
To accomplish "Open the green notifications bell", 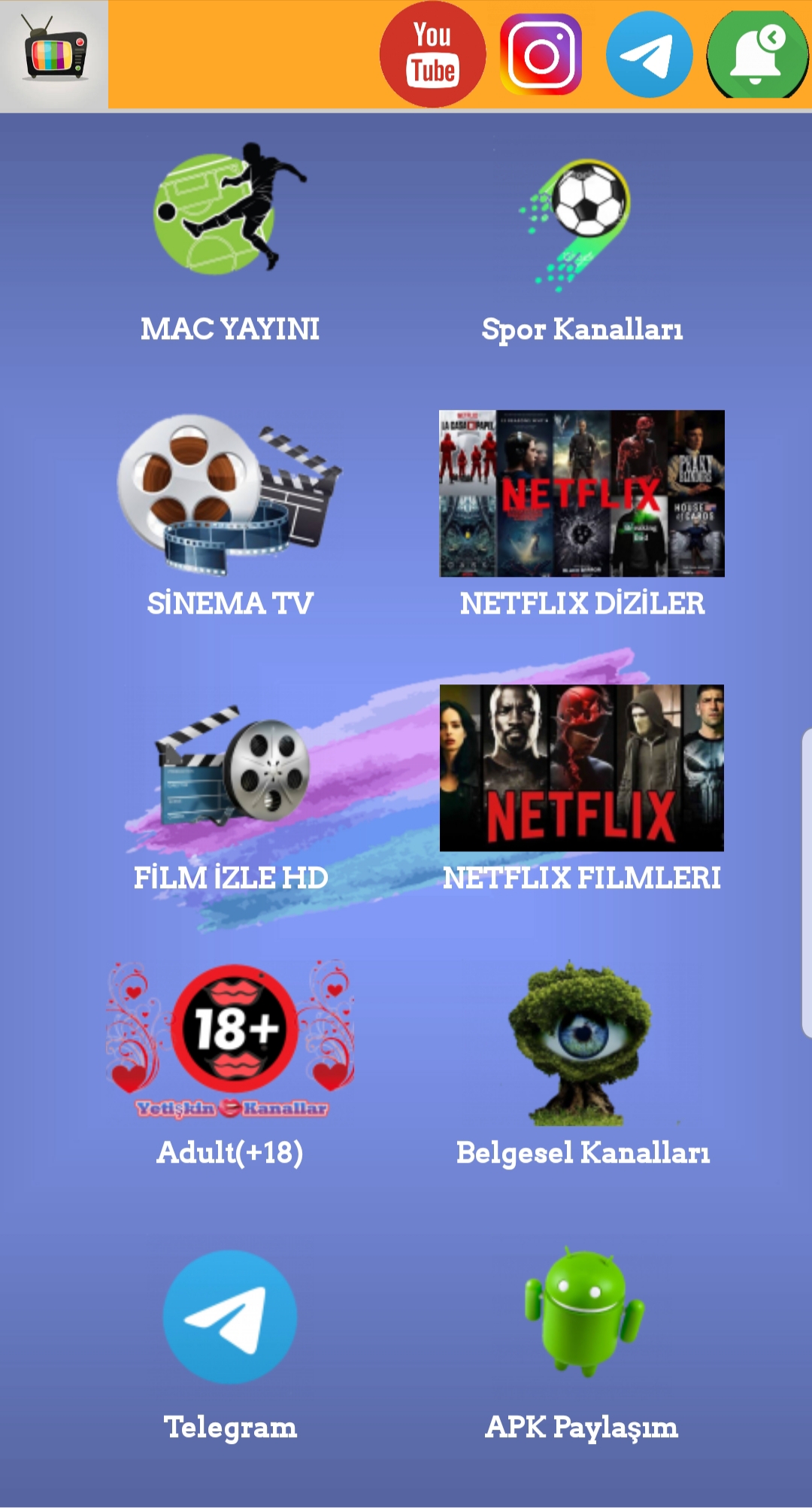I will [x=756, y=54].
